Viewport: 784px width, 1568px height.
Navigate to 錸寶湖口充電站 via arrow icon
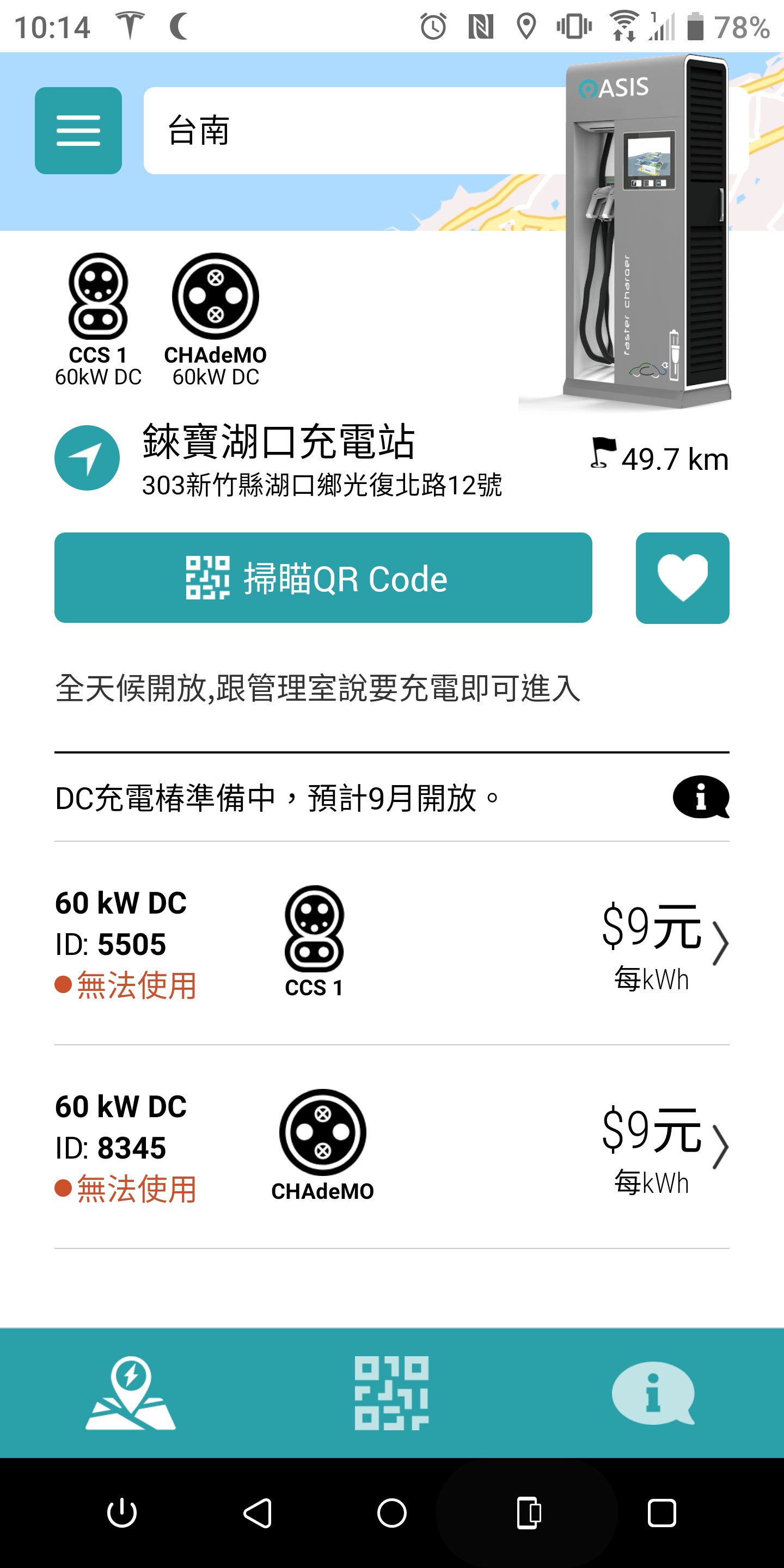pyautogui.click(x=87, y=458)
